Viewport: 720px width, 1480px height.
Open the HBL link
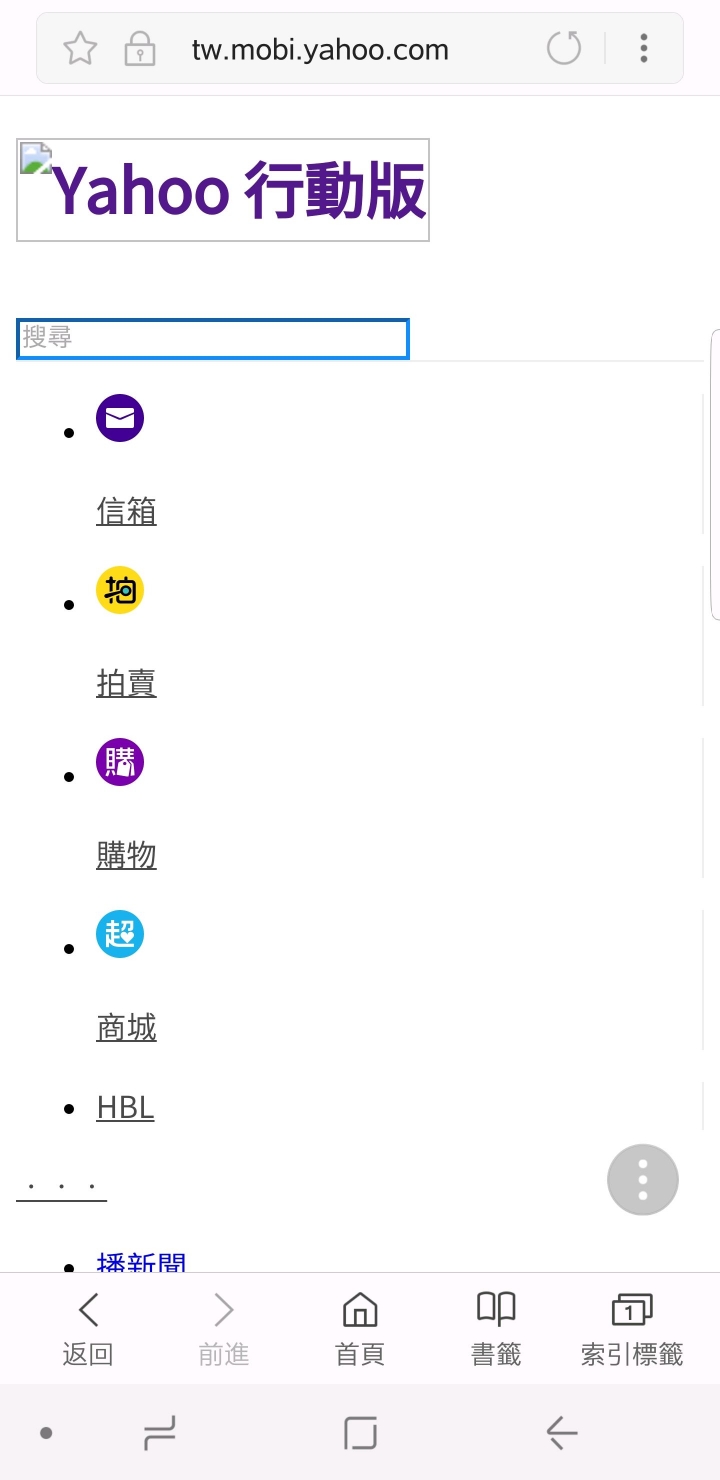tap(125, 1108)
